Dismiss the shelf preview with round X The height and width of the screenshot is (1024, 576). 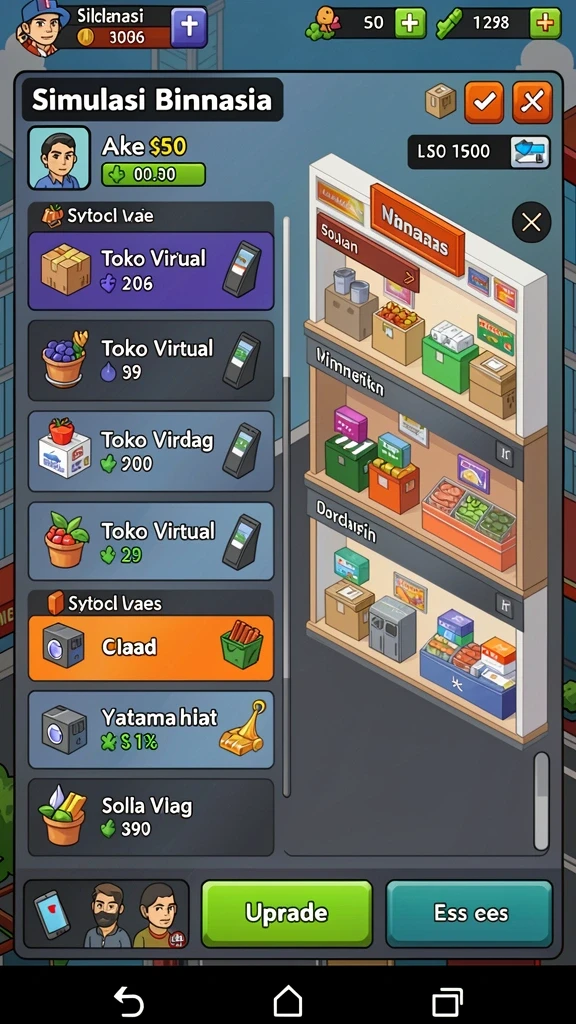(x=532, y=223)
